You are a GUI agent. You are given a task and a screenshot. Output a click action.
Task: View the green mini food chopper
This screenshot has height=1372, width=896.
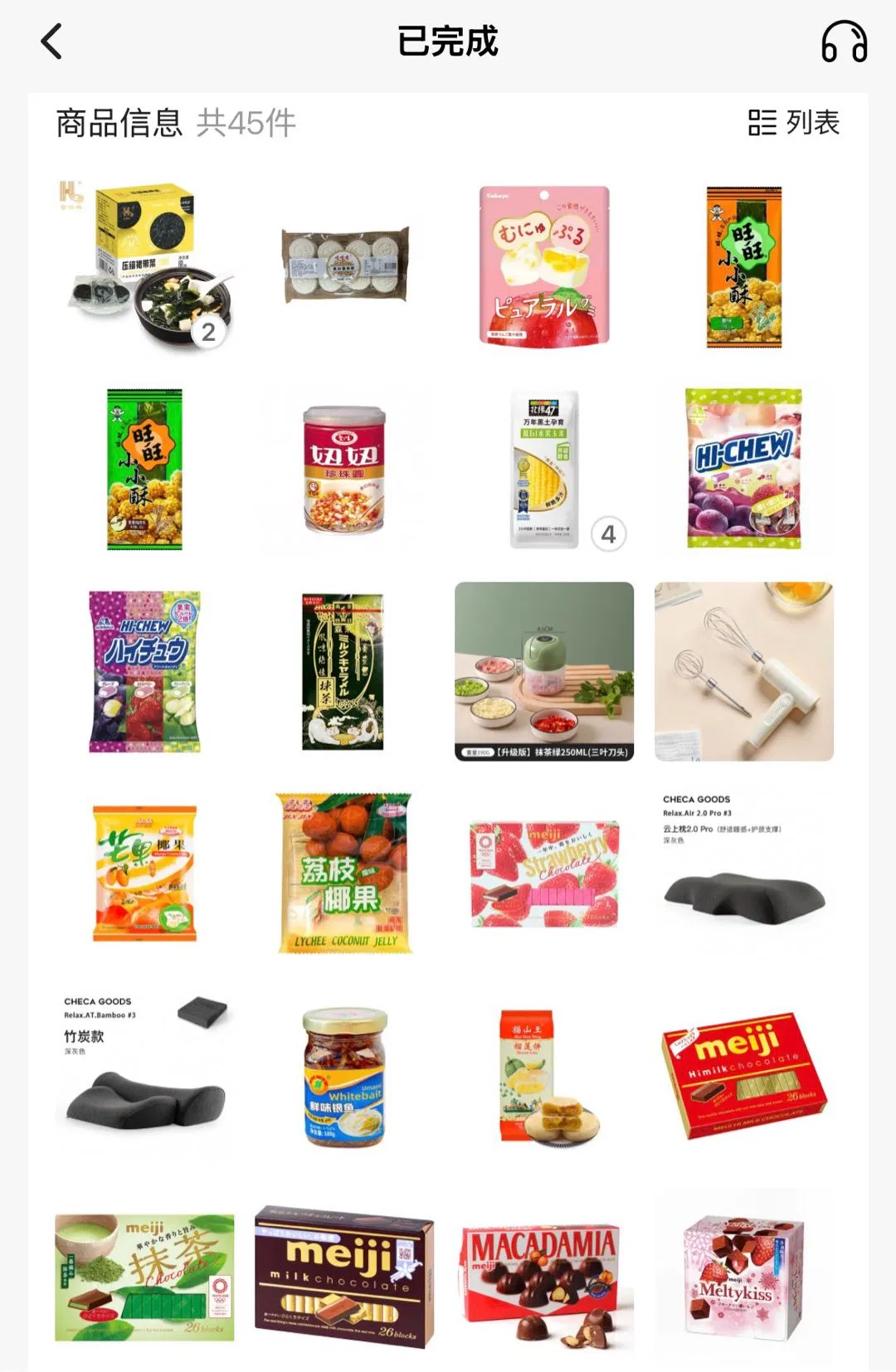544,672
